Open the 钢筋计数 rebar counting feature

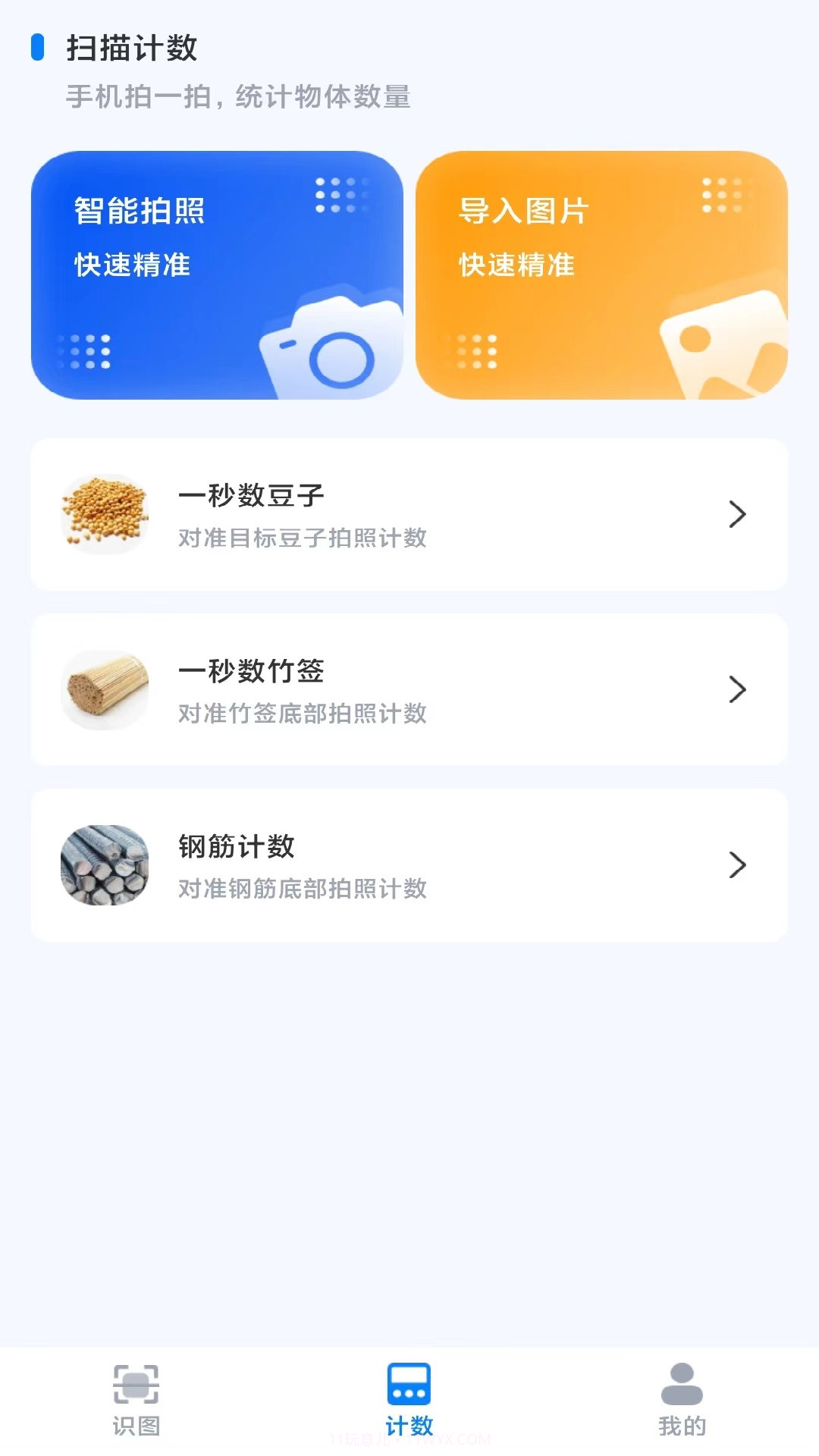click(x=409, y=865)
